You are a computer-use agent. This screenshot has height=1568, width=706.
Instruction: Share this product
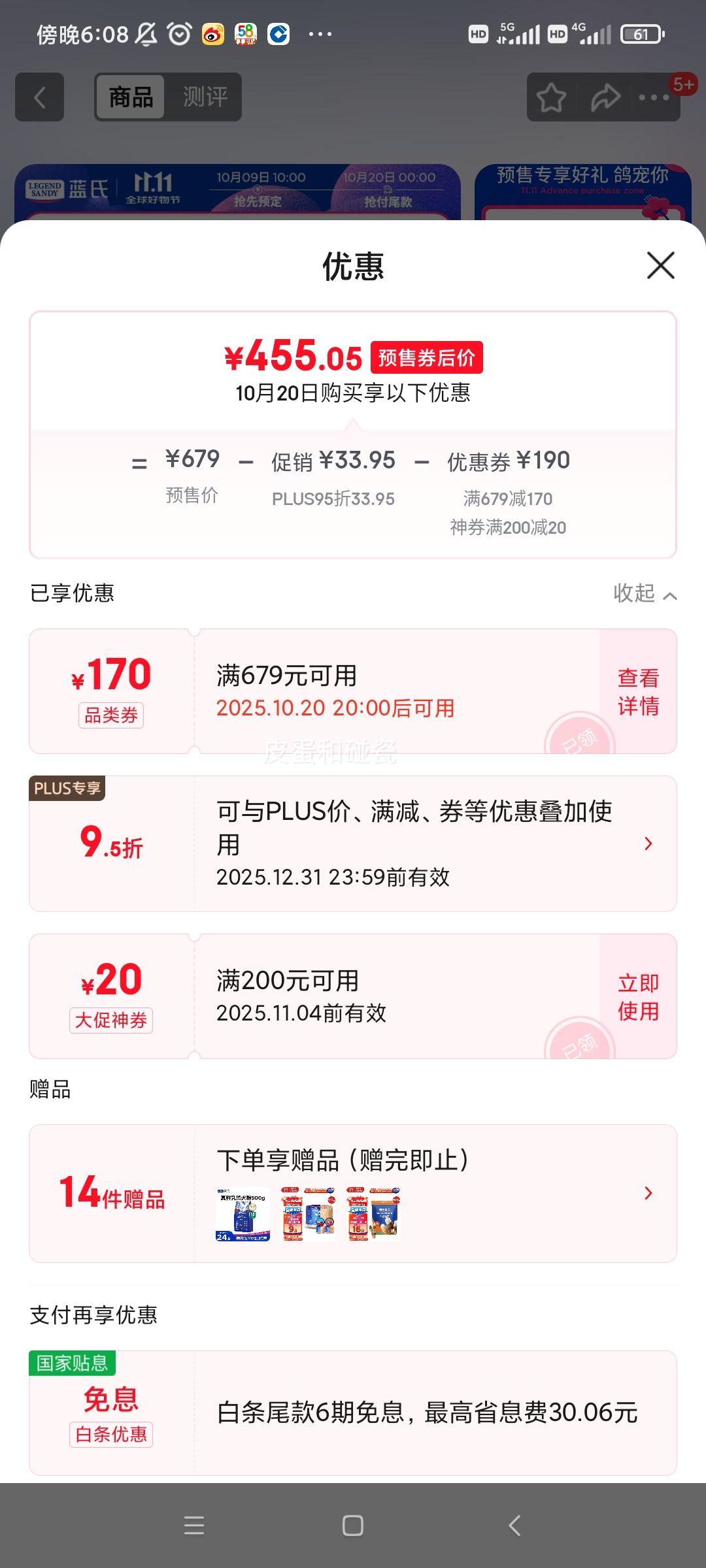[x=605, y=98]
